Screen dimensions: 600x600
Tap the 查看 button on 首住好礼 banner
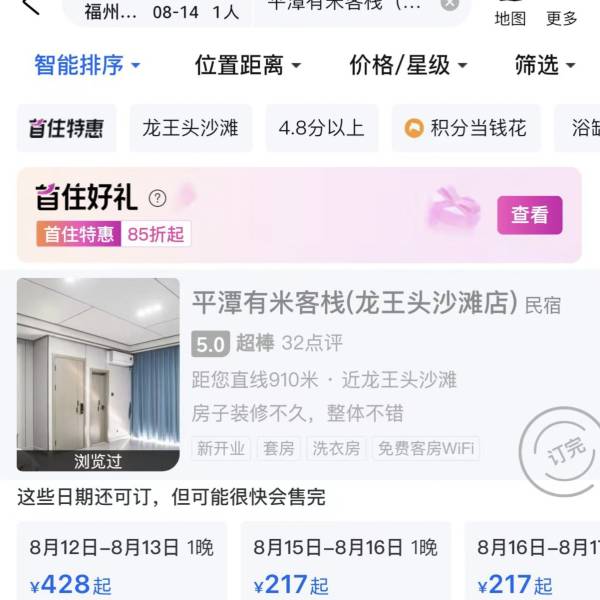coord(529,215)
